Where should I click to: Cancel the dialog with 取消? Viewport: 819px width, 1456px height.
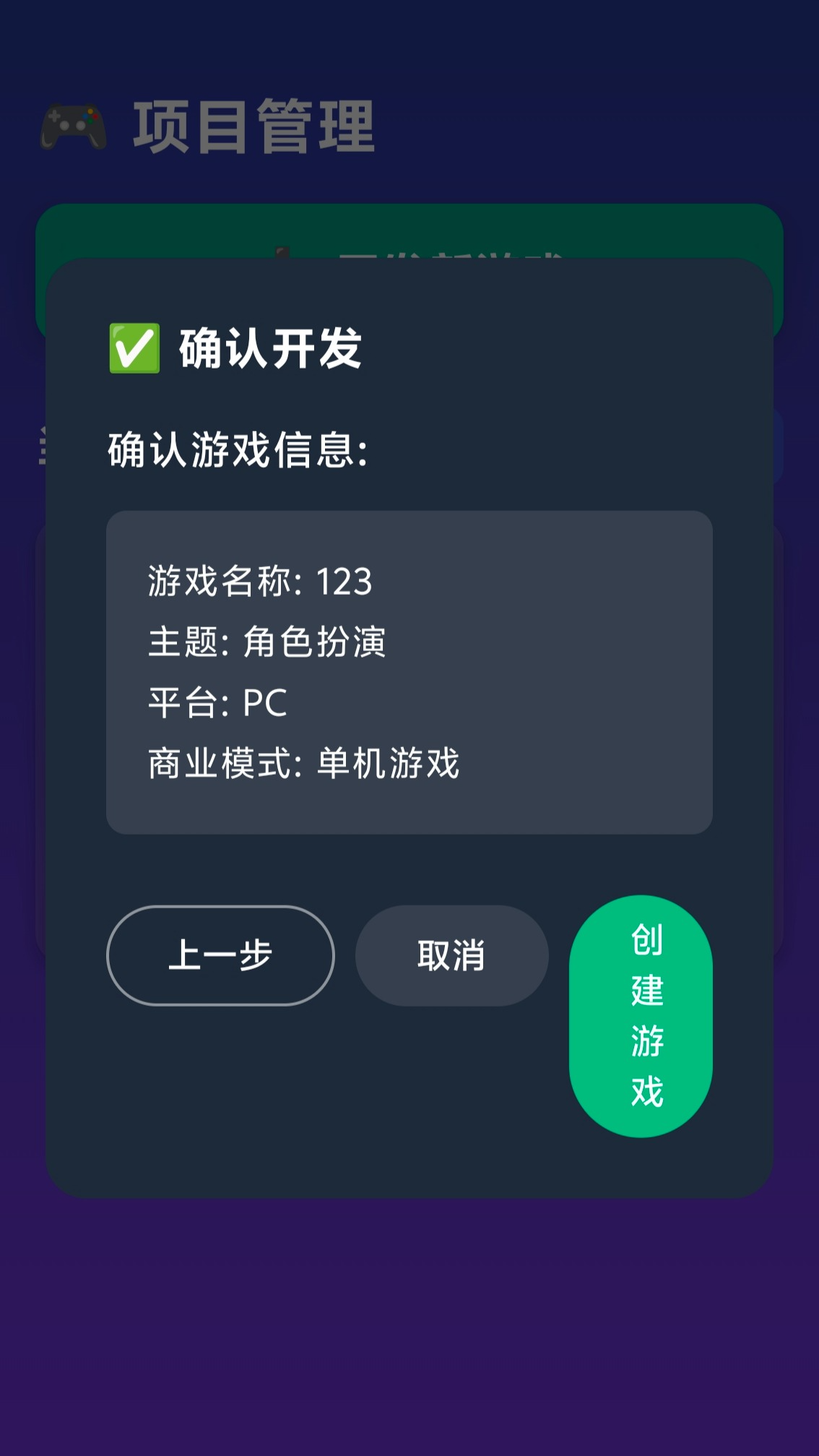pos(451,955)
